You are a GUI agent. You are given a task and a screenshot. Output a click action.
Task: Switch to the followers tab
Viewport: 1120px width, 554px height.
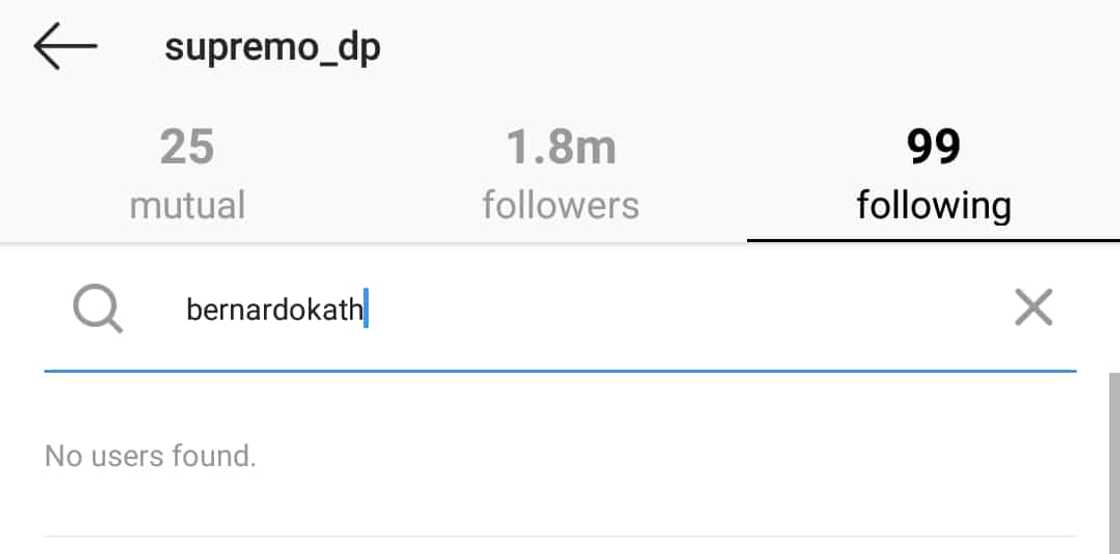[x=560, y=175]
